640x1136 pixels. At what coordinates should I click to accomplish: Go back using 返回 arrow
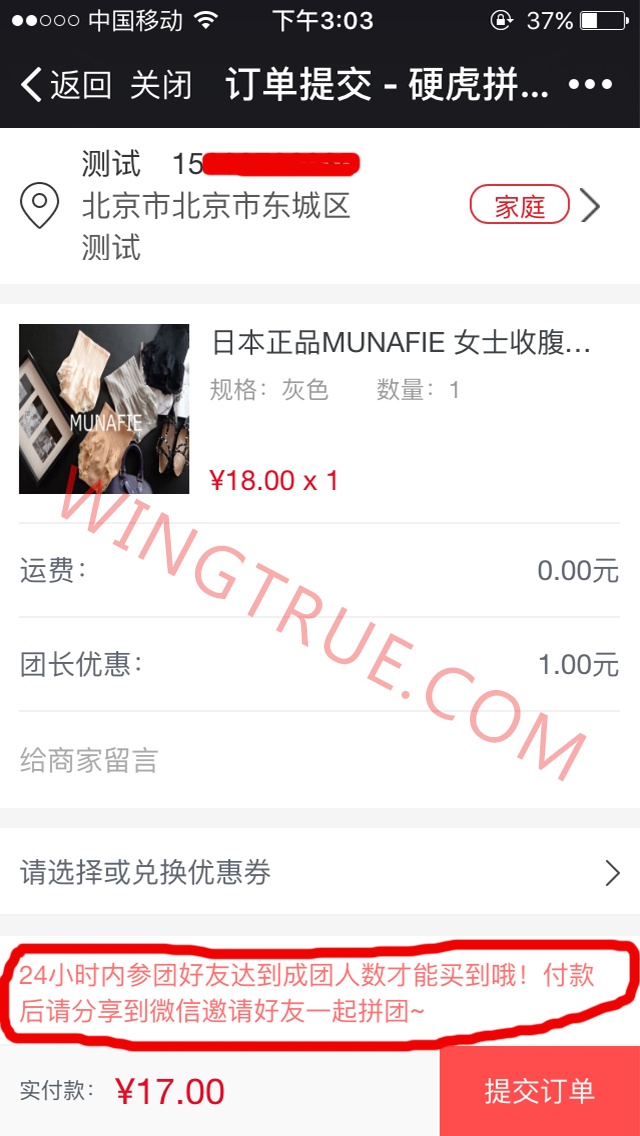[x=65, y=85]
